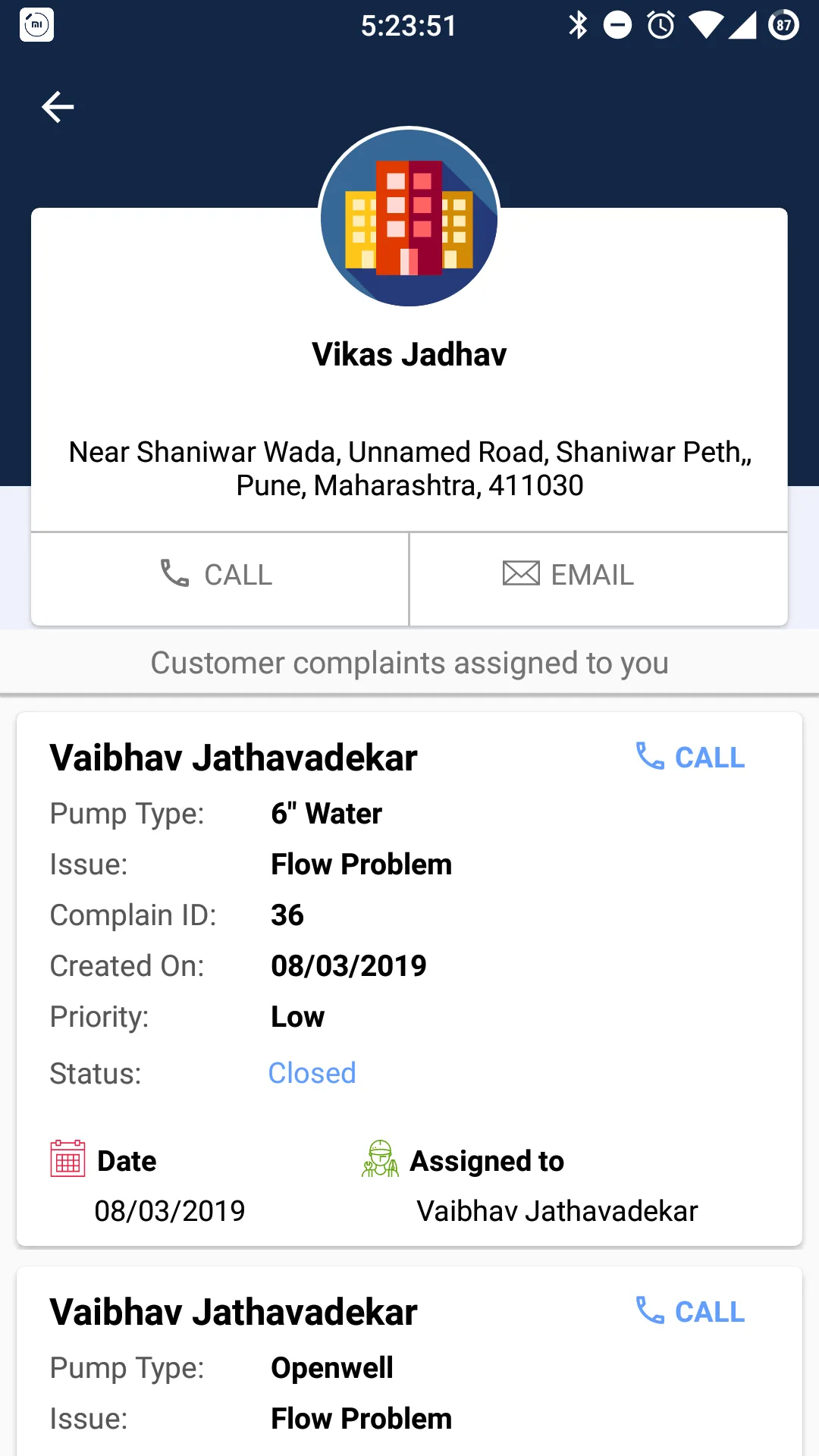Tap the Bluetooth status bar icon
The height and width of the screenshot is (1456, 819).
click(580, 25)
